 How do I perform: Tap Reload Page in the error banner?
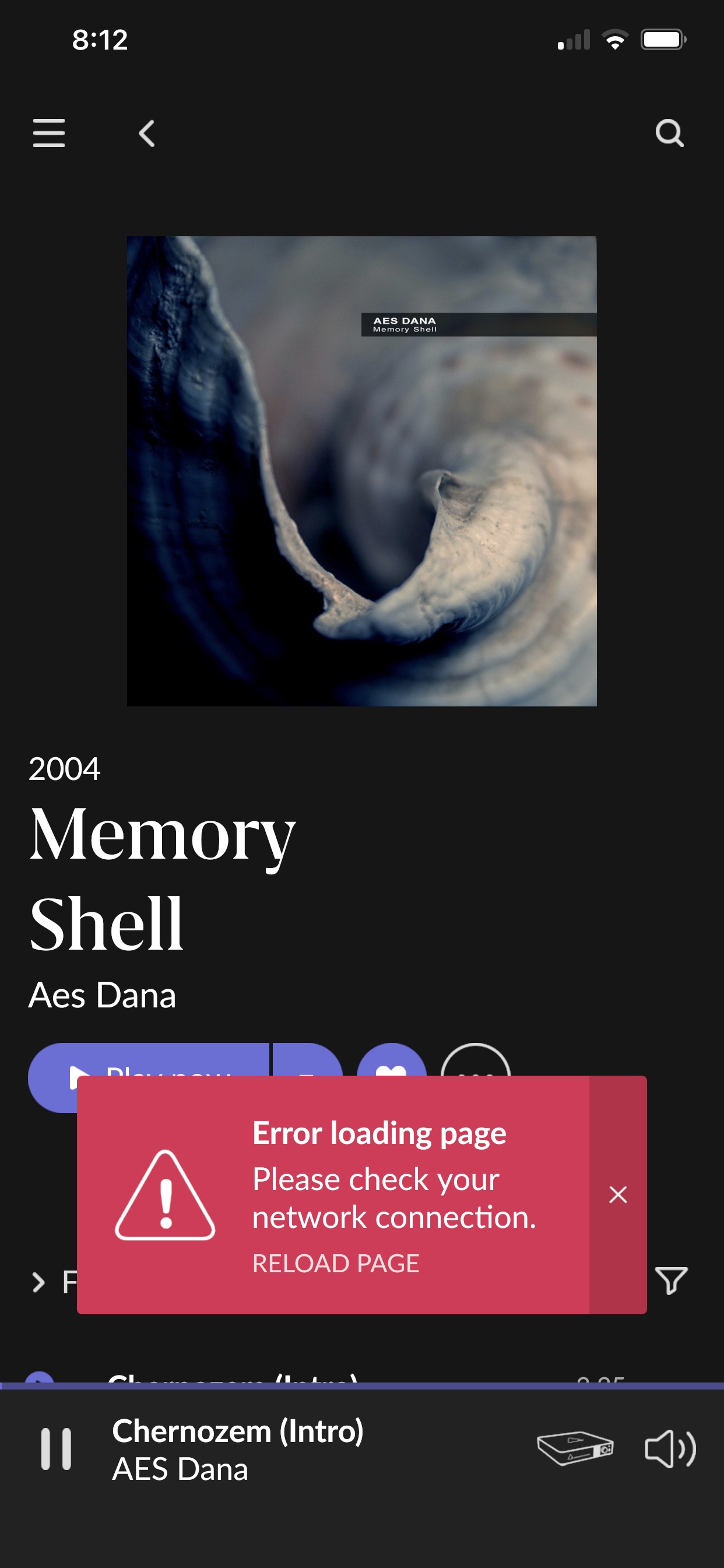coord(336,1263)
